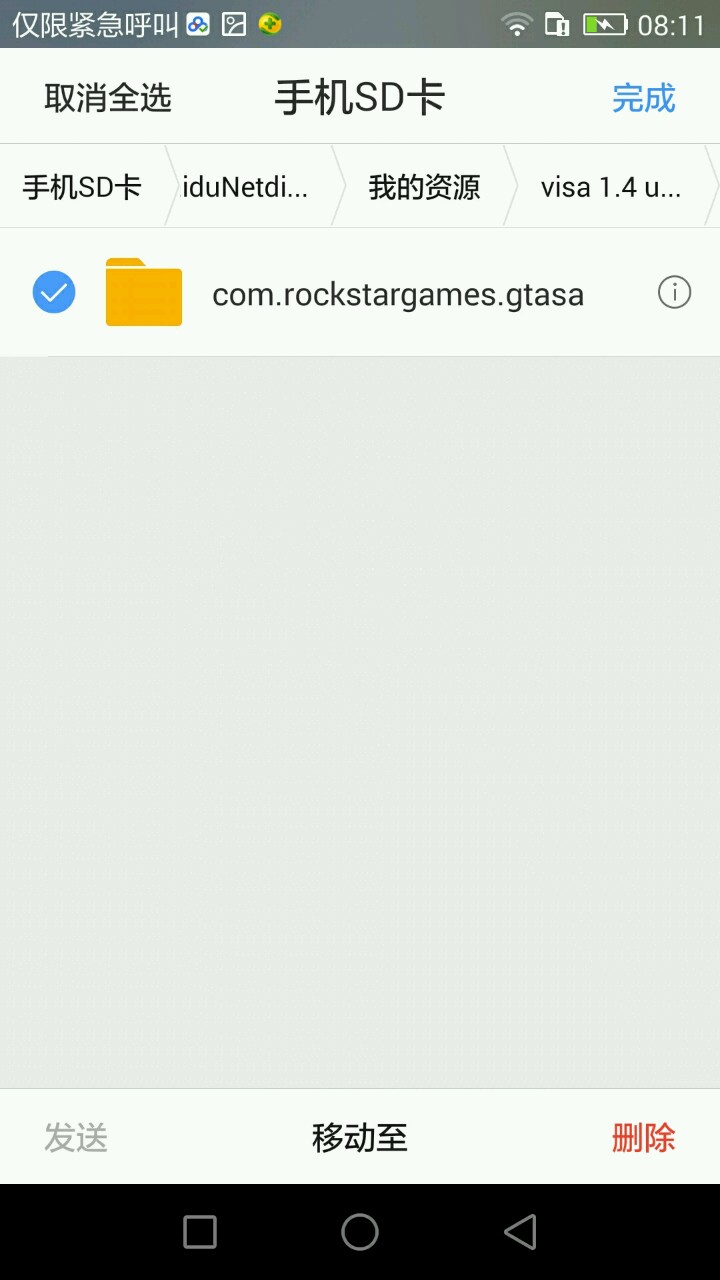Image resolution: width=720 pixels, height=1280 pixels.
Task: Go back with the system back button
Action: [520, 1232]
